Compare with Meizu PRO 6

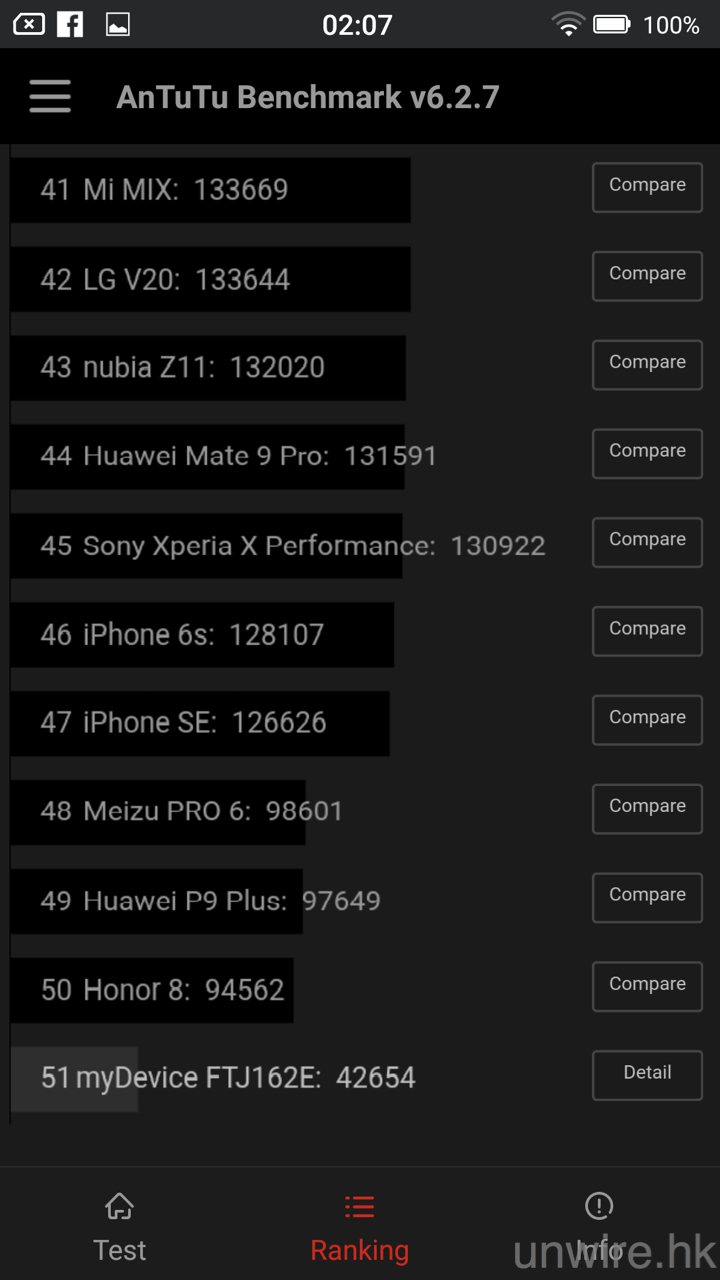tap(647, 808)
